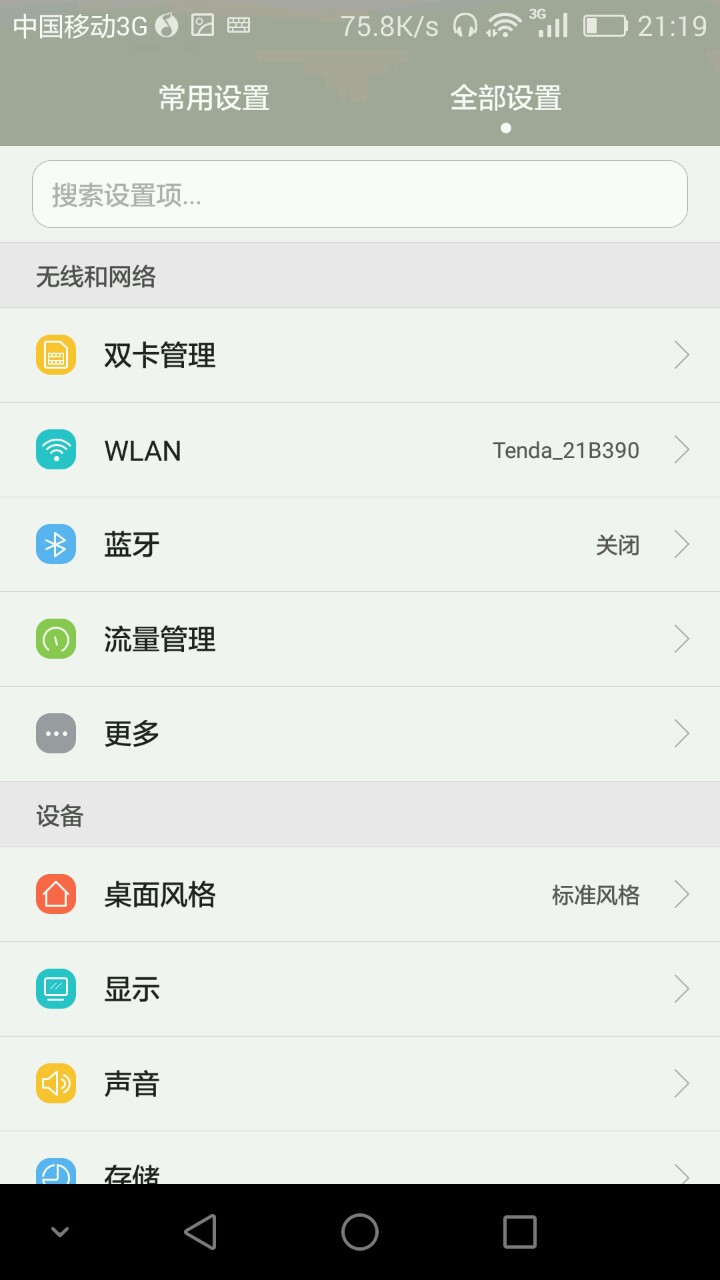Open WLAN settings row
720x1280 pixels.
360,450
